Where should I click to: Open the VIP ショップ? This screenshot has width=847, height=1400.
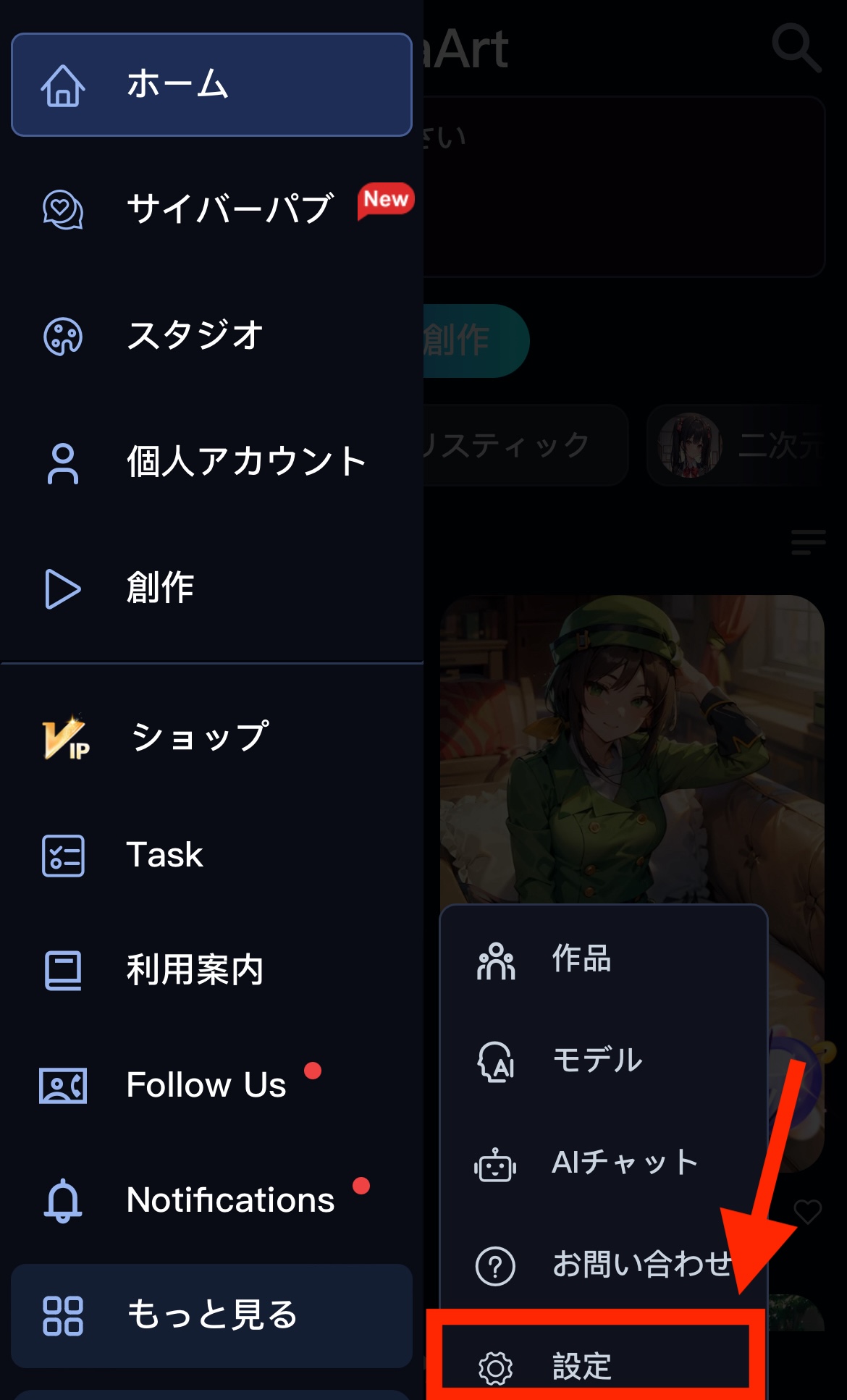(x=211, y=738)
